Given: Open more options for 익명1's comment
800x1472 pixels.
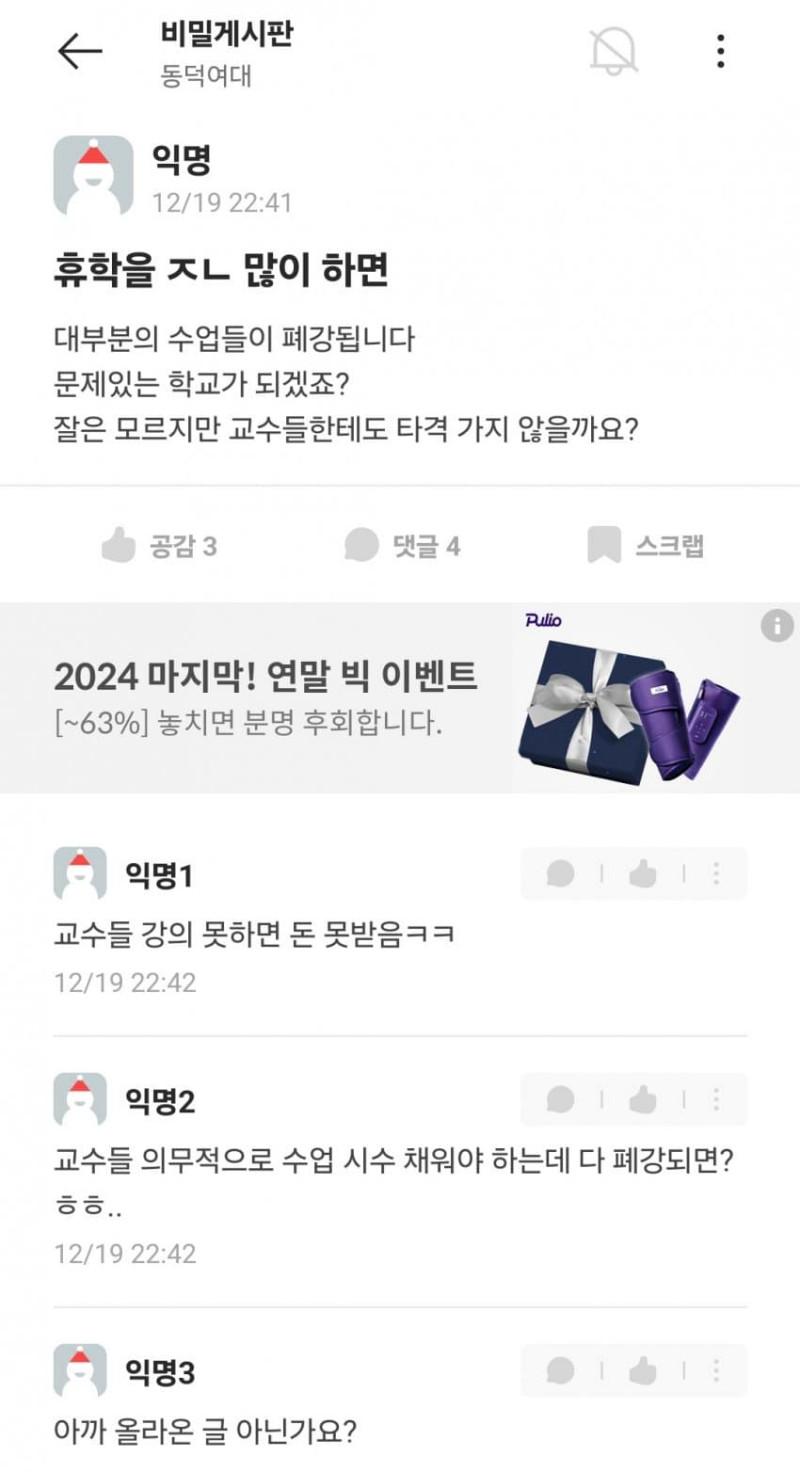Looking at the screenshot, I should tap(716, 874).
